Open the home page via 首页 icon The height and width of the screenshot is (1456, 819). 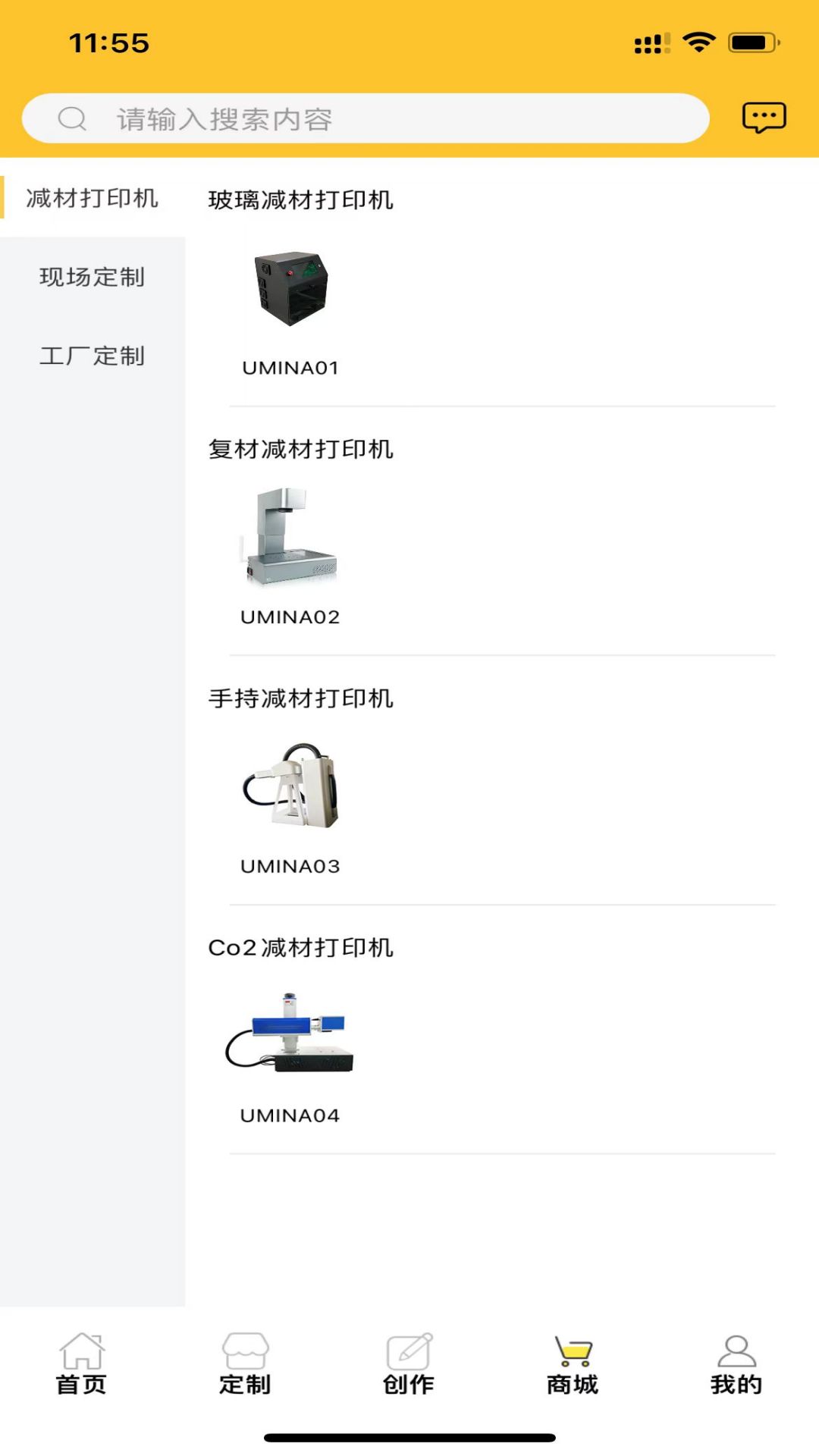click(x=81, y=1365)
